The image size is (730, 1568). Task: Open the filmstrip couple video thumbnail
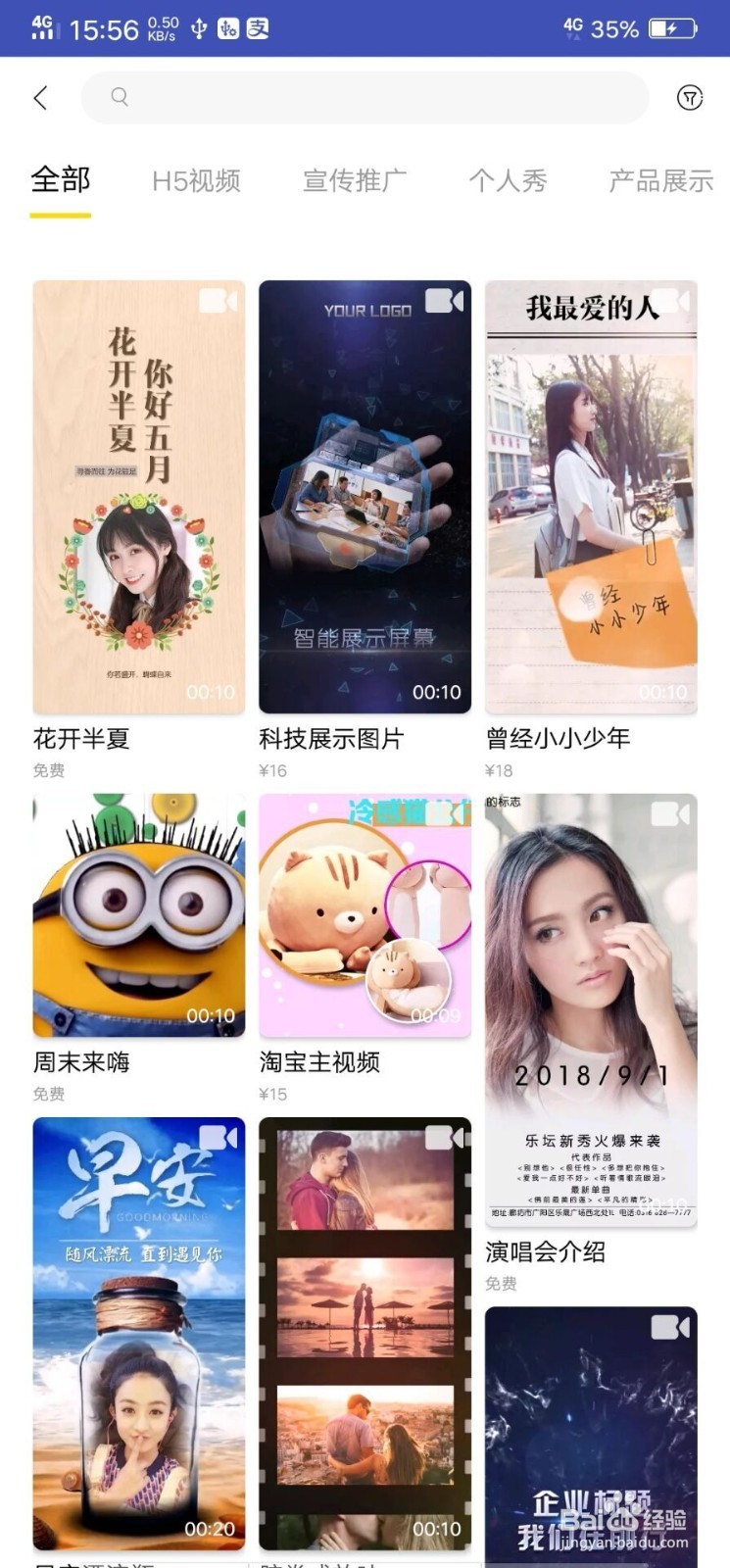365,1335
